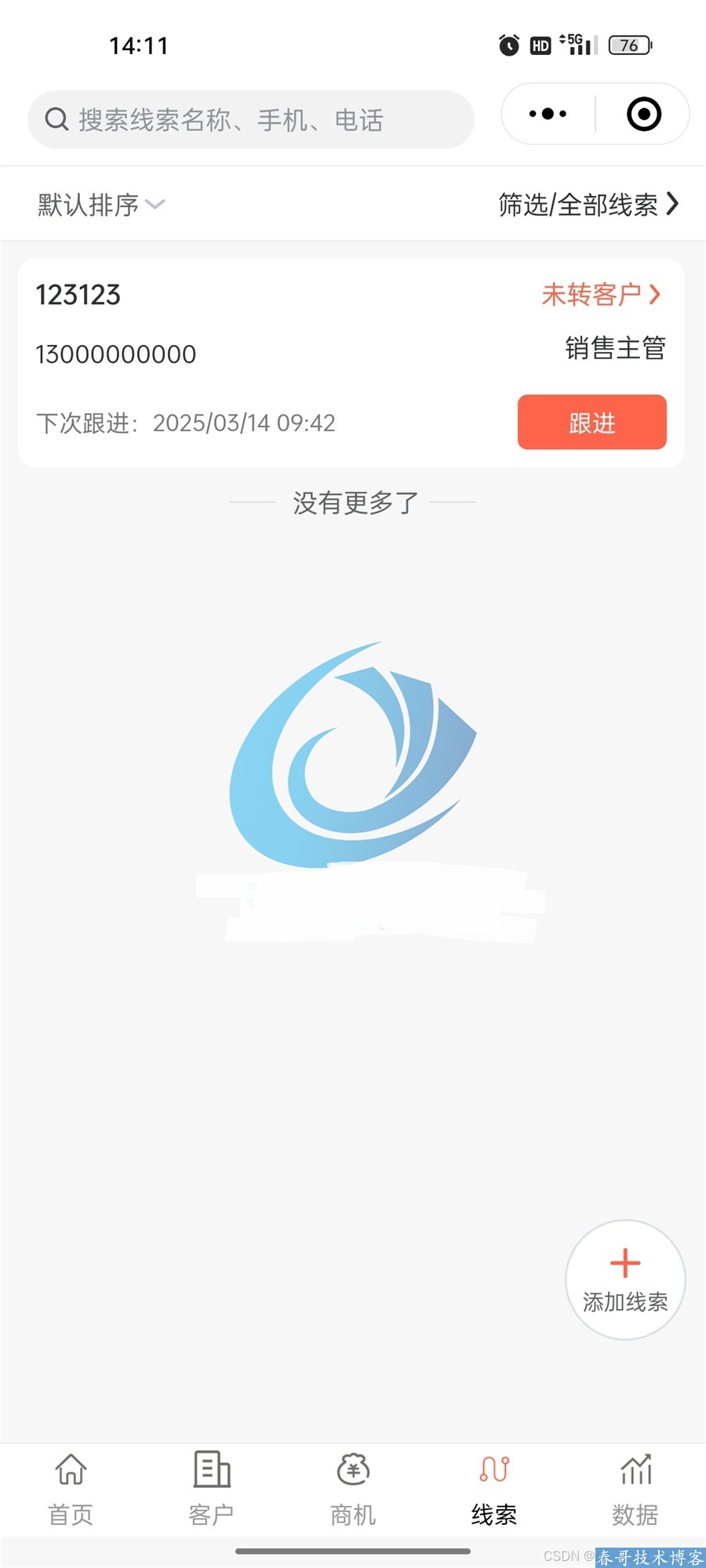Open the 123123 lead card

coord(235,329)
